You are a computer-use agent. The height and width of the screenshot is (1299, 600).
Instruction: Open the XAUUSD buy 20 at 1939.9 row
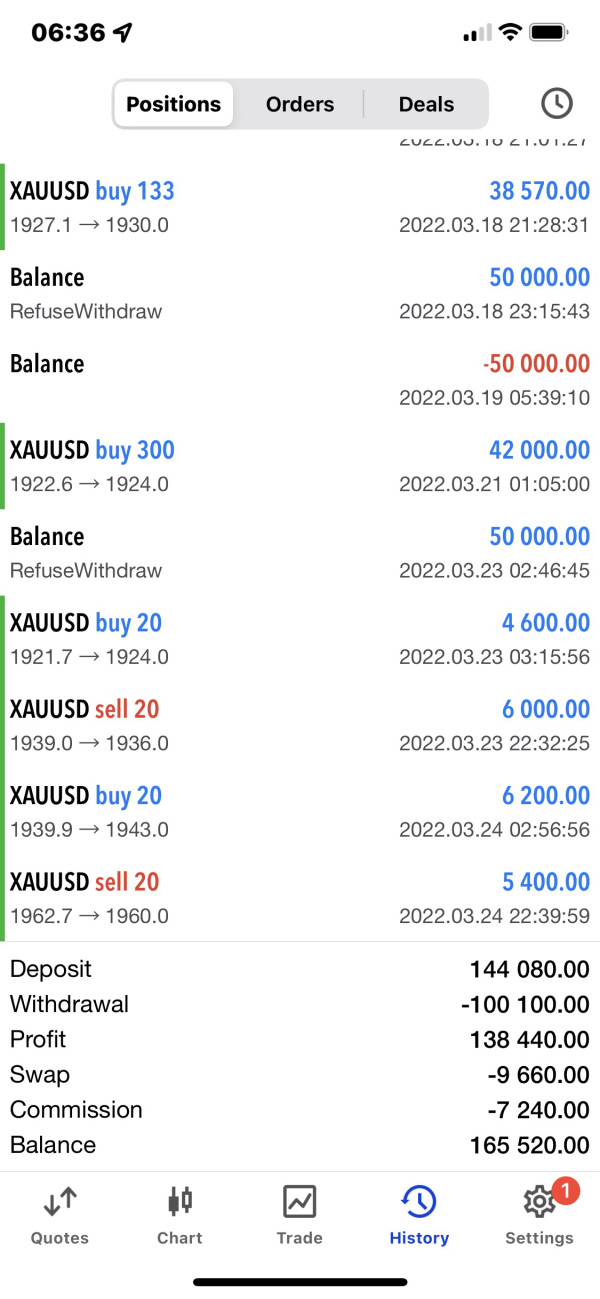tap(300, 812)
